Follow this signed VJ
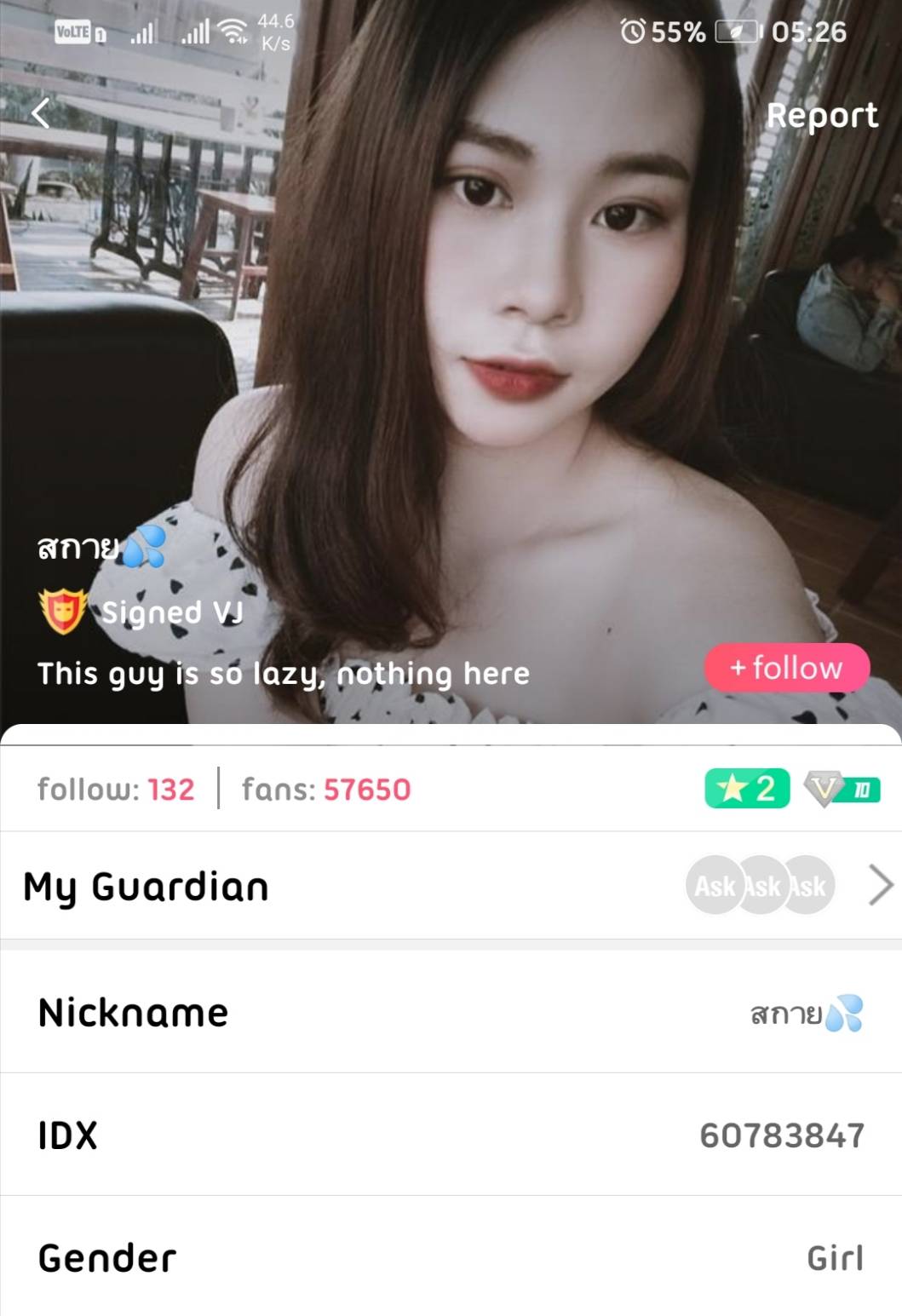 pos(786,668)
